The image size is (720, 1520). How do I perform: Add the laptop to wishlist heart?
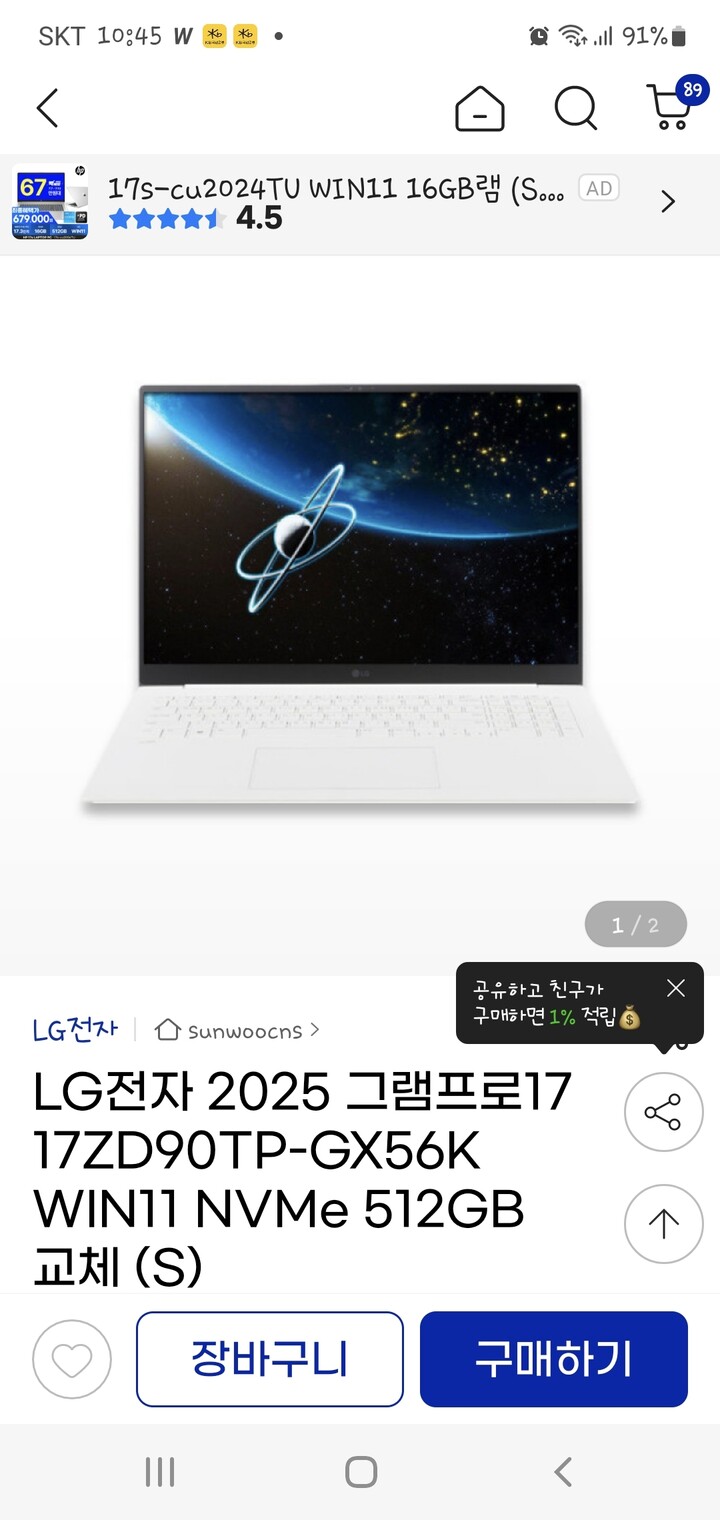pyautogui.click(x=71, y=1359)
